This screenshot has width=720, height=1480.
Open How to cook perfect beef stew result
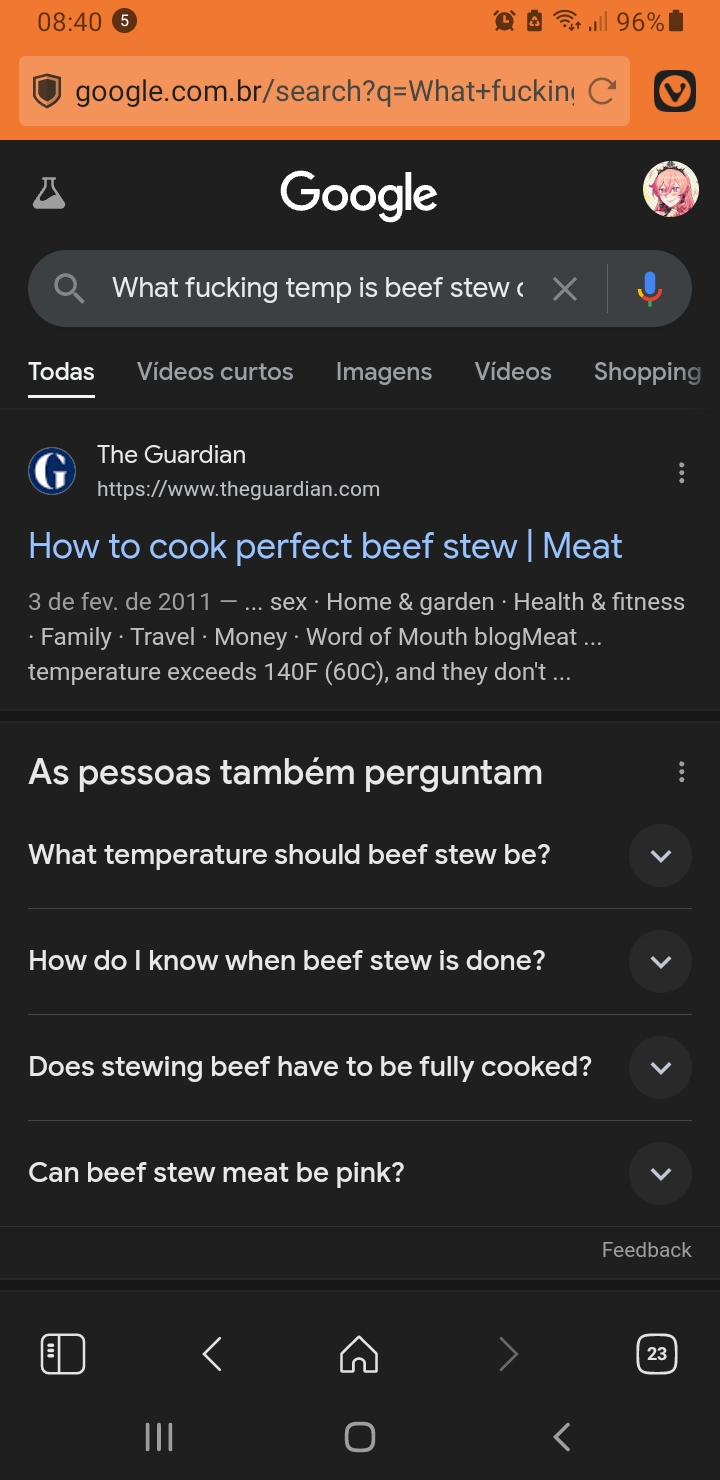pyautogui.click(x=325, y=546)
